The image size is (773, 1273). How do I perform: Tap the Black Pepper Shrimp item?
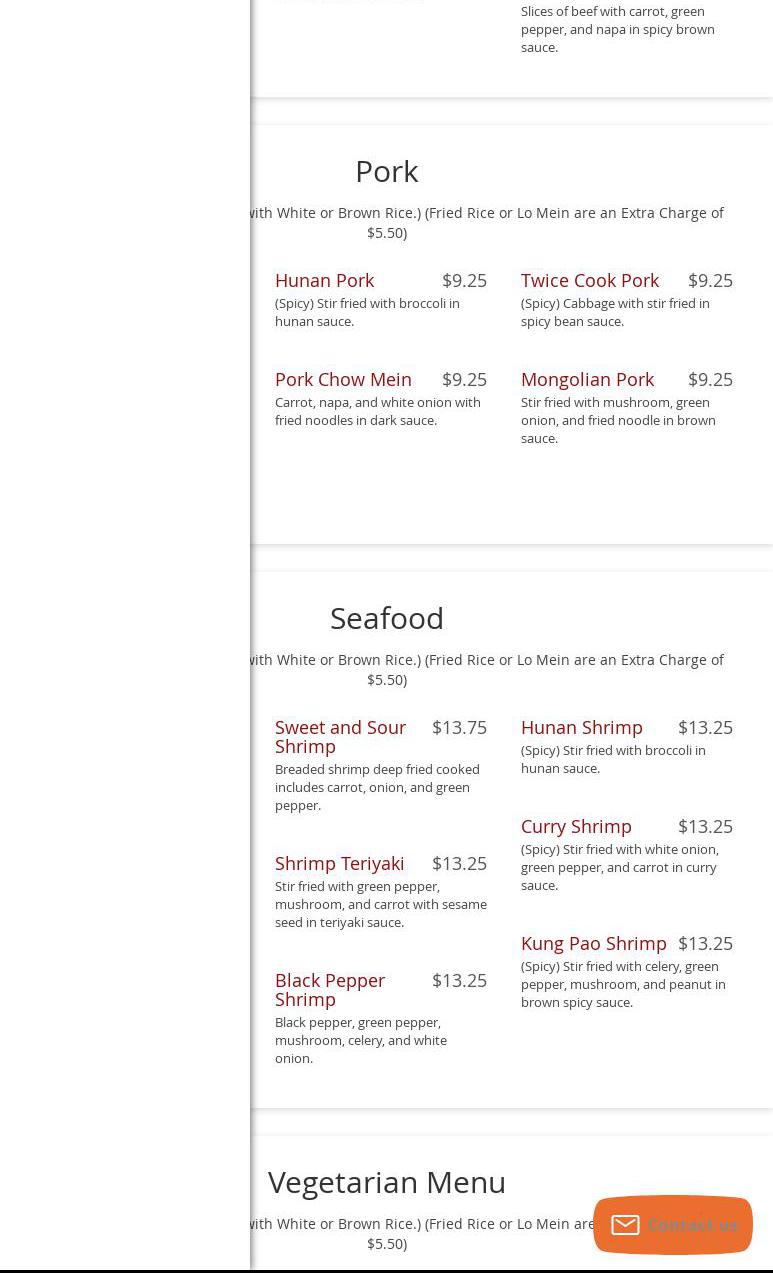point(329,989)
